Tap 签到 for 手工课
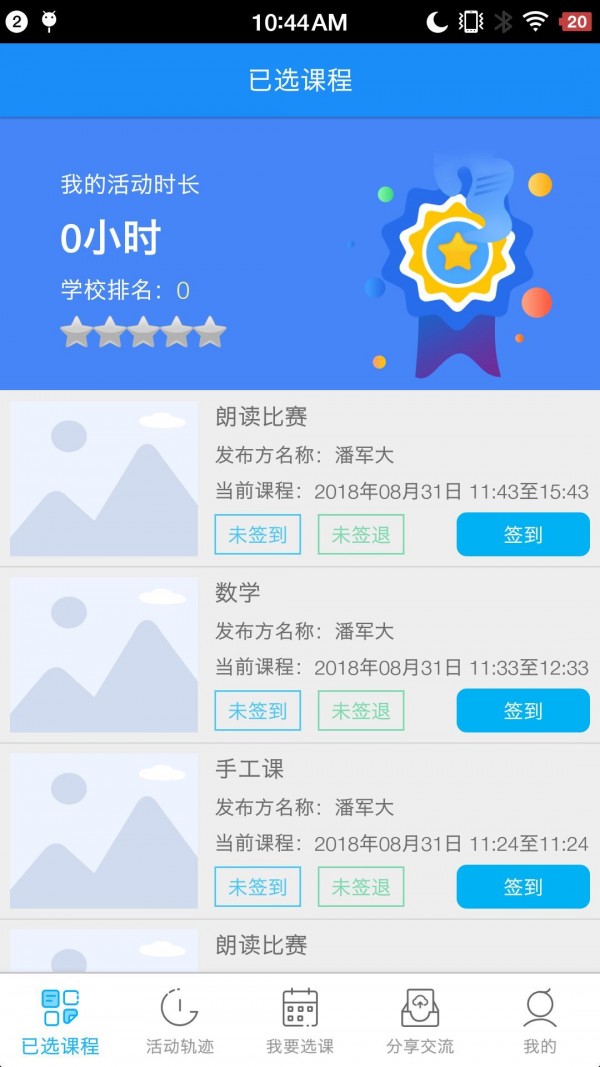The width and height of the screenshot is (600, 1067). [x=522, y=886]
